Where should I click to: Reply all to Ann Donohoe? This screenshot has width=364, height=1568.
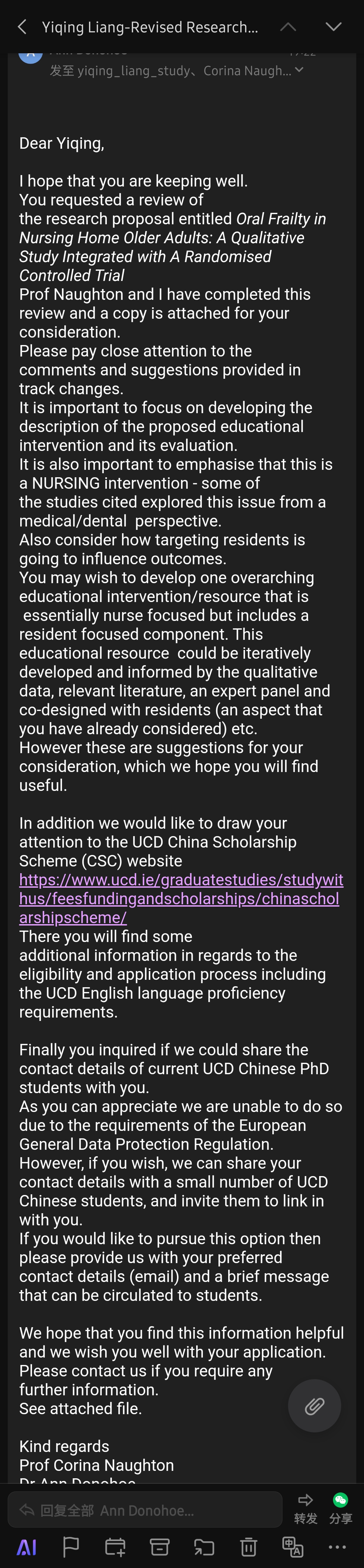click(x=145, y=1510)
